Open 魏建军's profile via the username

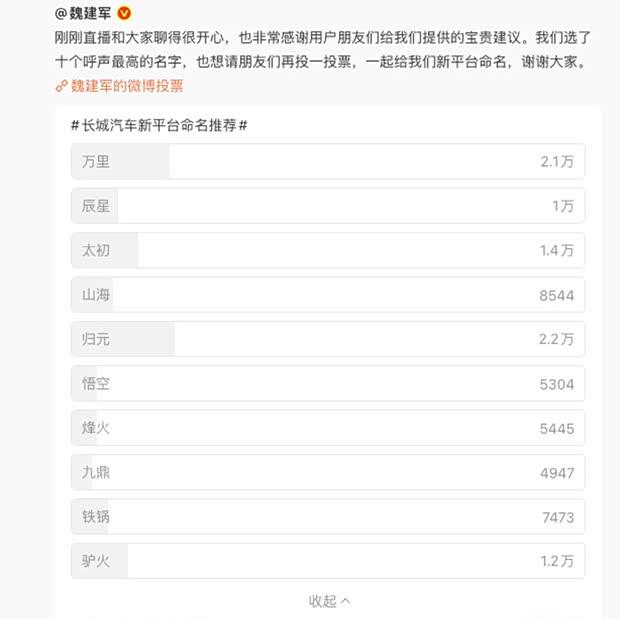coord(88,14)
